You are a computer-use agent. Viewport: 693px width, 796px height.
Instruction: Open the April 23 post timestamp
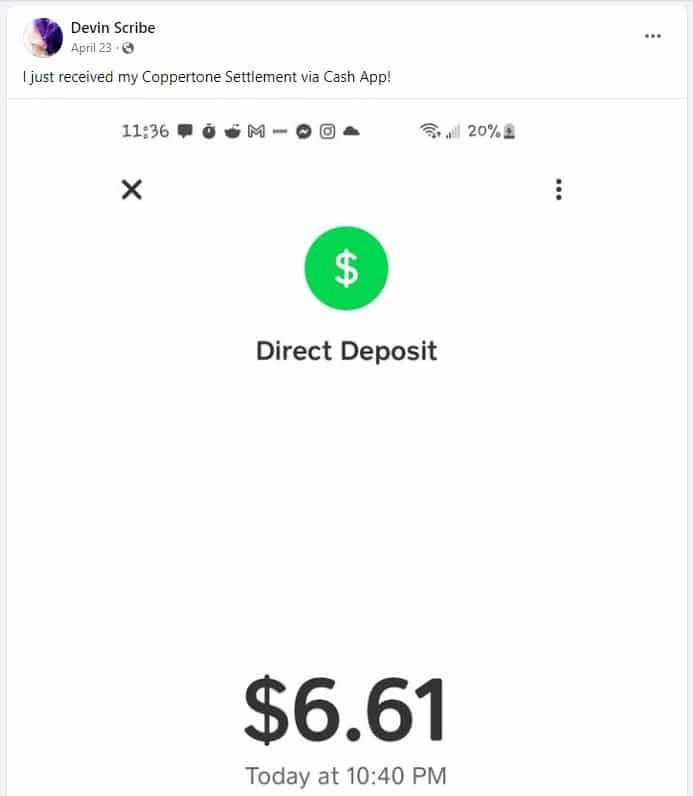tap(91, 48)
